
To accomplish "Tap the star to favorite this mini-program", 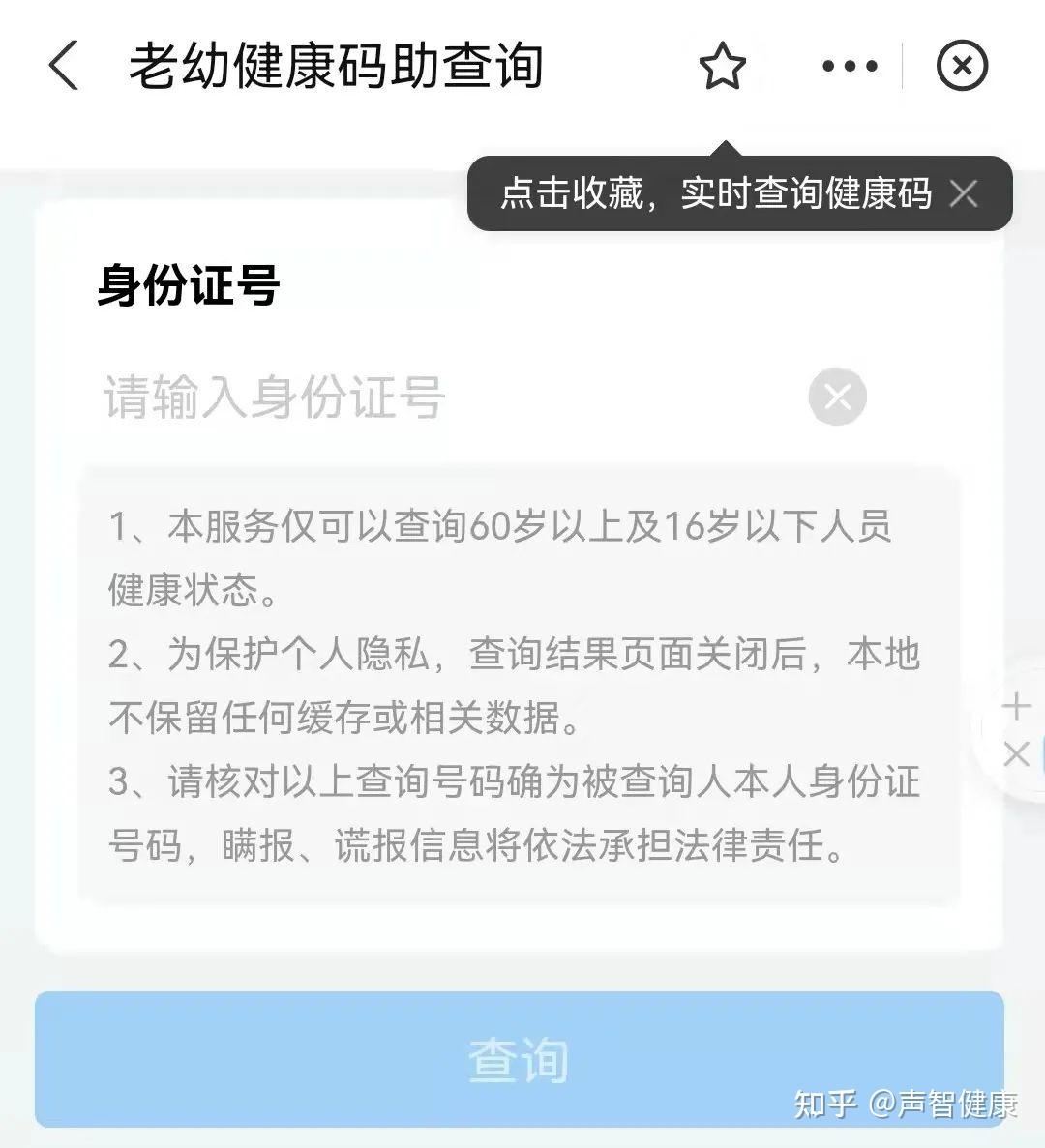I will pyautogui.click(x=723, y=66).
